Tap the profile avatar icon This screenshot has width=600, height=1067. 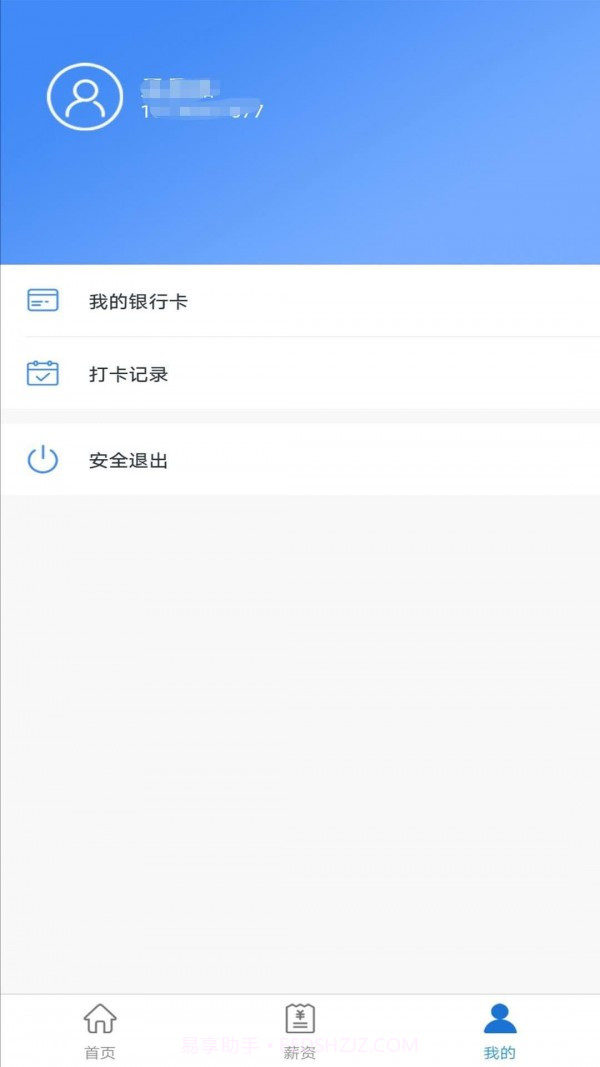click(85, 96)
